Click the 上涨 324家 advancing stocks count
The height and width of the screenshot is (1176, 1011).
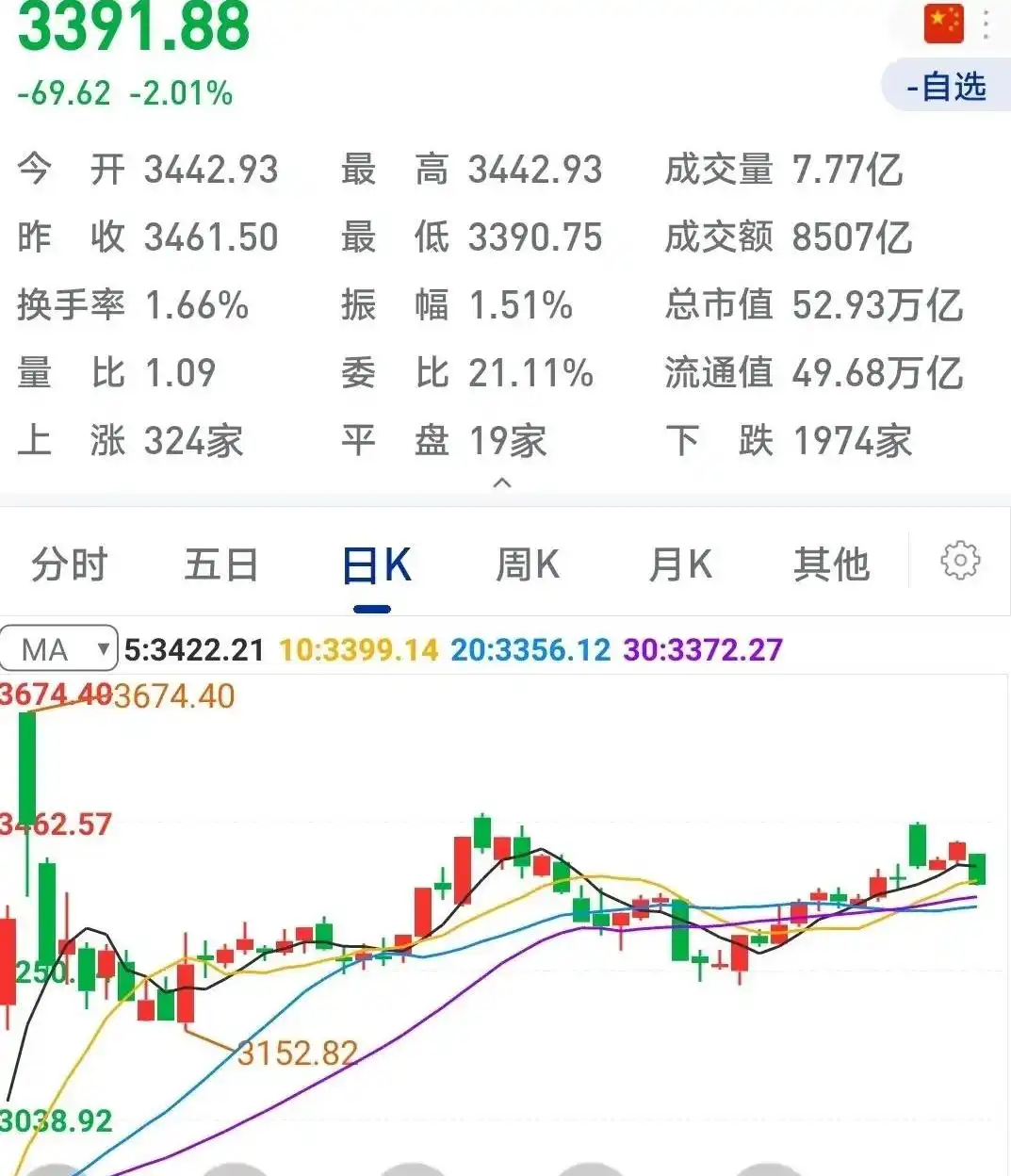[132, 440]
